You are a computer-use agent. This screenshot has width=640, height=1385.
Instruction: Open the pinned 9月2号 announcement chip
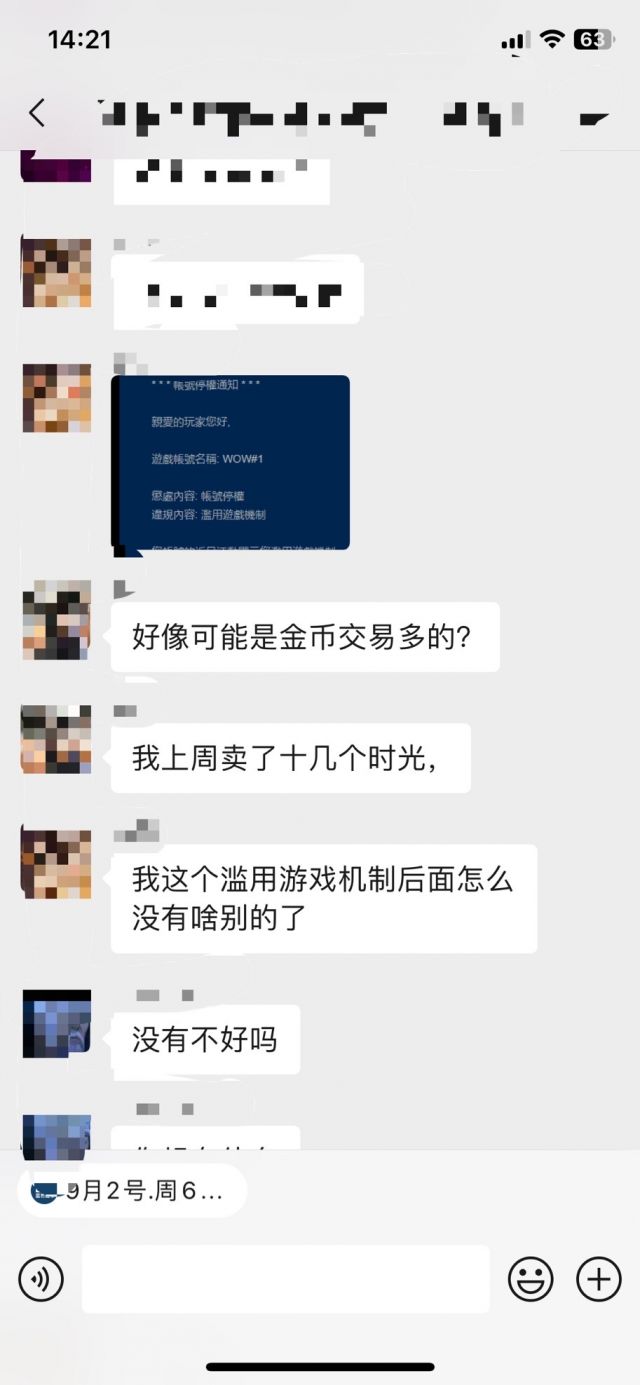[x=132, y=1190]
